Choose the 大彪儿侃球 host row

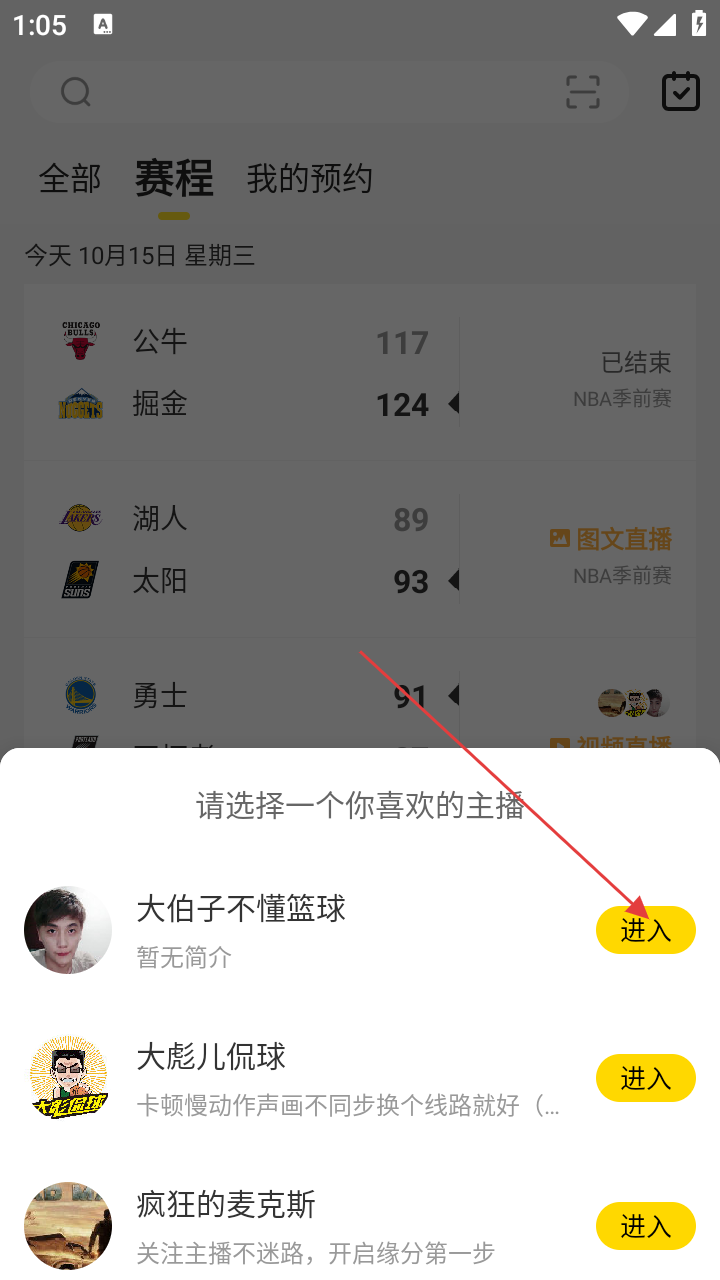pos(300,1078)
